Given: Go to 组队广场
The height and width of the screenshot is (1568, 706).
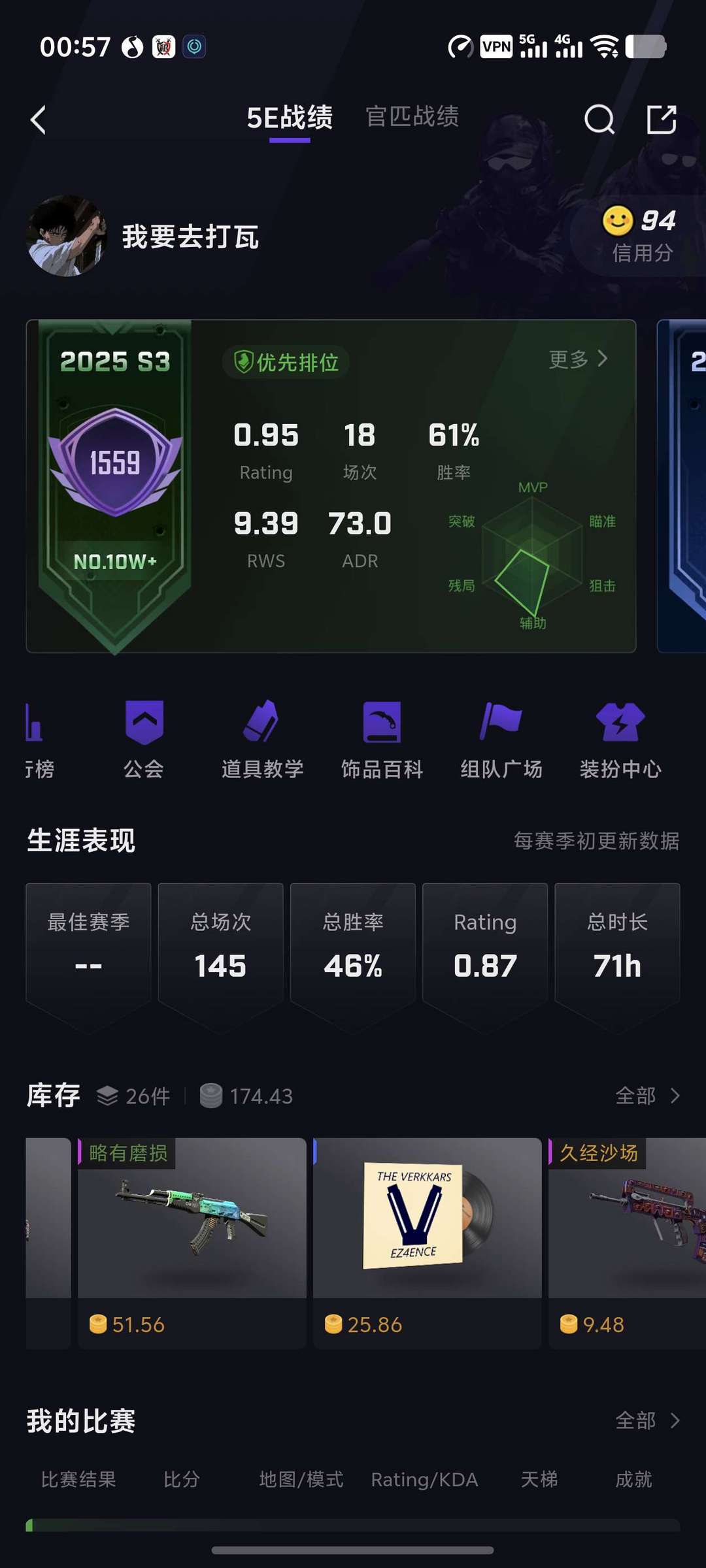Looking at the screenshot, I should tap(501, 740).
